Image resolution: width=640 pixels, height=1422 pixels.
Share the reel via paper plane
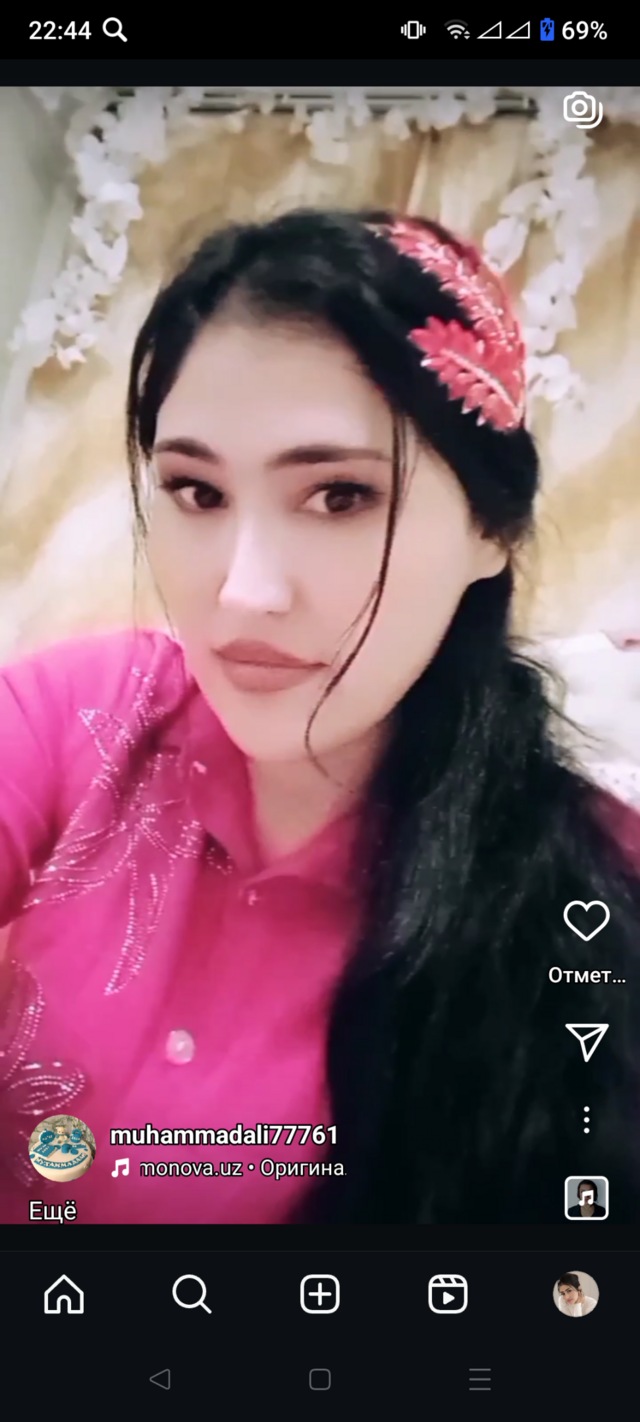586,1041
